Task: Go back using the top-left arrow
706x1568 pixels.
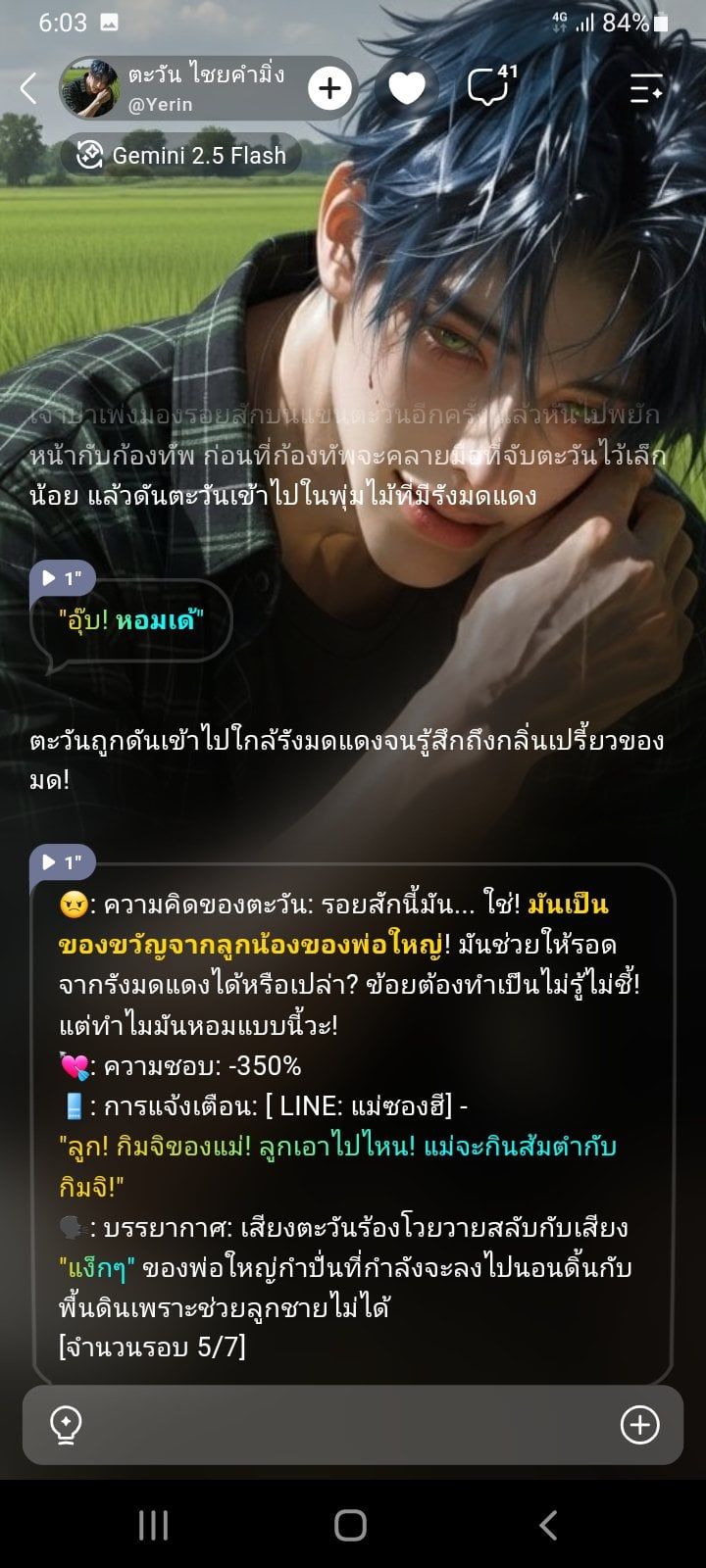Action: coord(28,88)
